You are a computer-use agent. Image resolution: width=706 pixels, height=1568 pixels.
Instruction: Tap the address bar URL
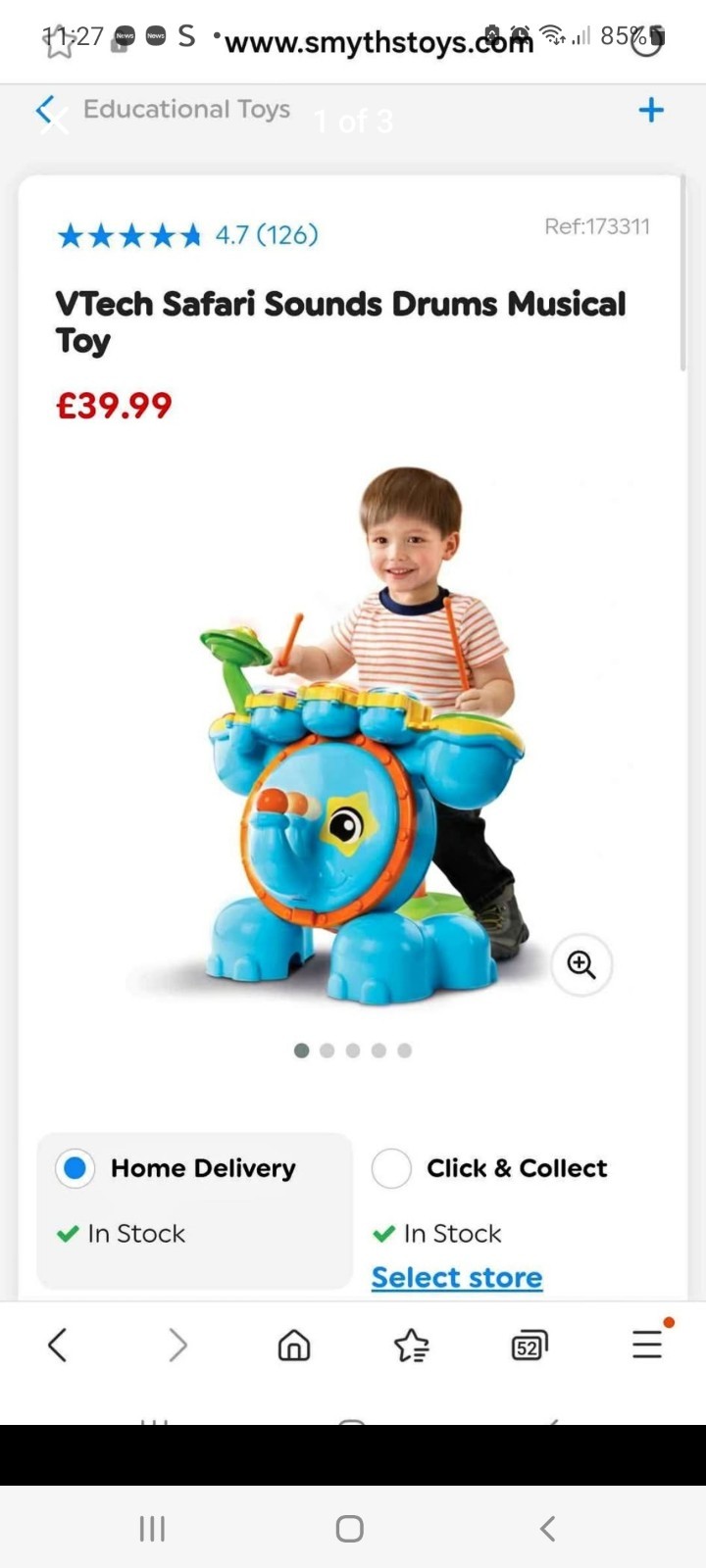(x=378, y=43)
